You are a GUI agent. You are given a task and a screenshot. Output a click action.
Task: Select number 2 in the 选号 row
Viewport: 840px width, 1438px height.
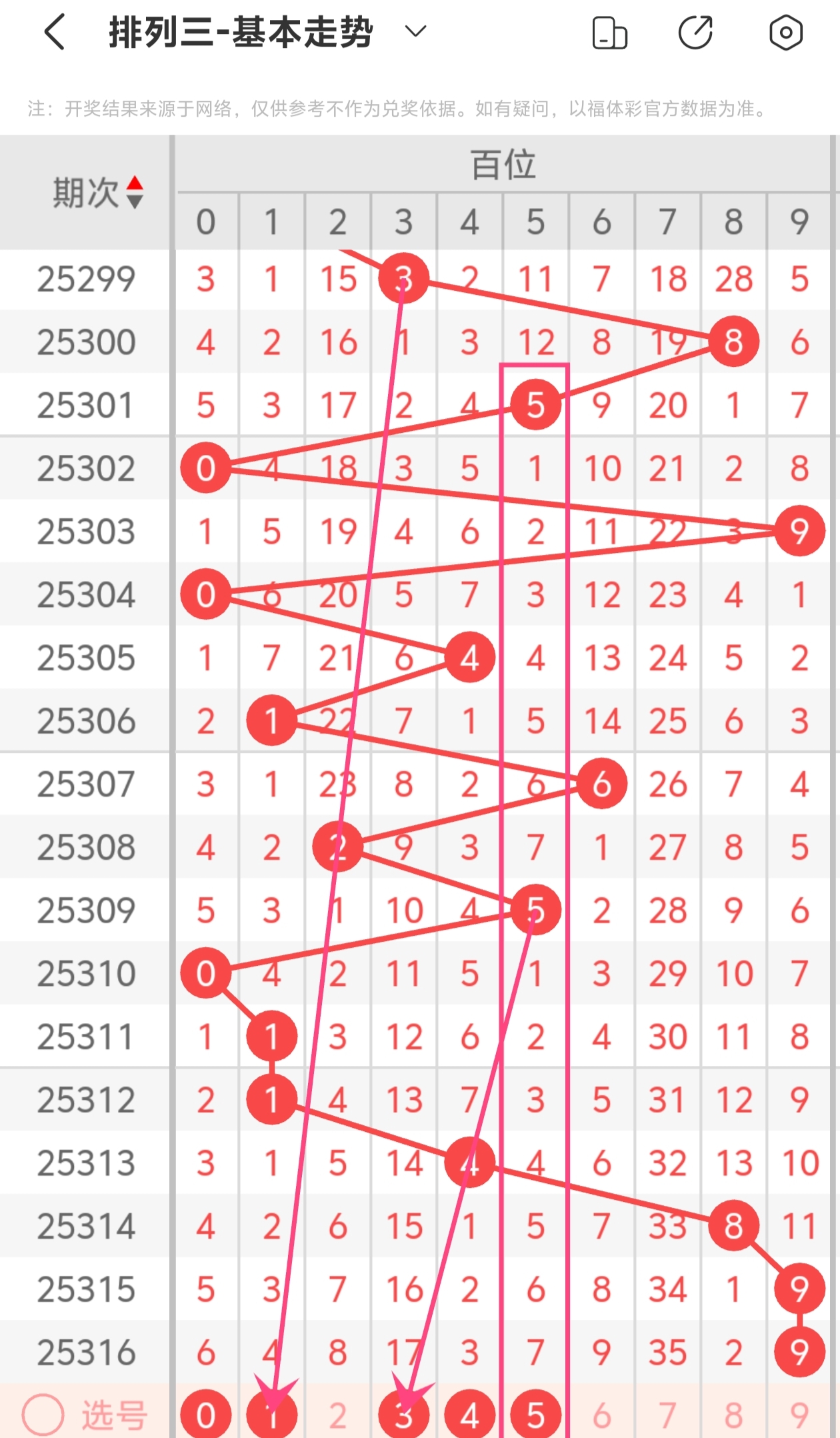[x=337, y=1415]
